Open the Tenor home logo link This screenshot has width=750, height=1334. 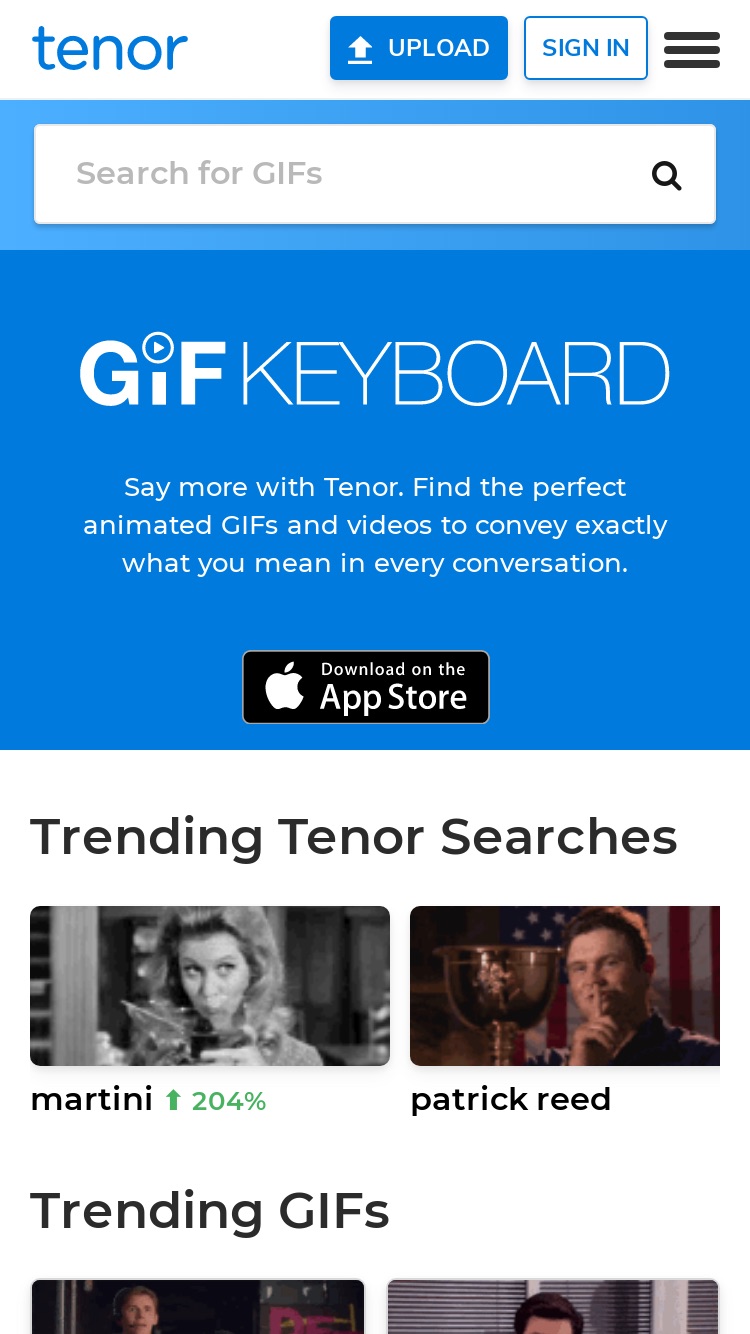(110, 48)
